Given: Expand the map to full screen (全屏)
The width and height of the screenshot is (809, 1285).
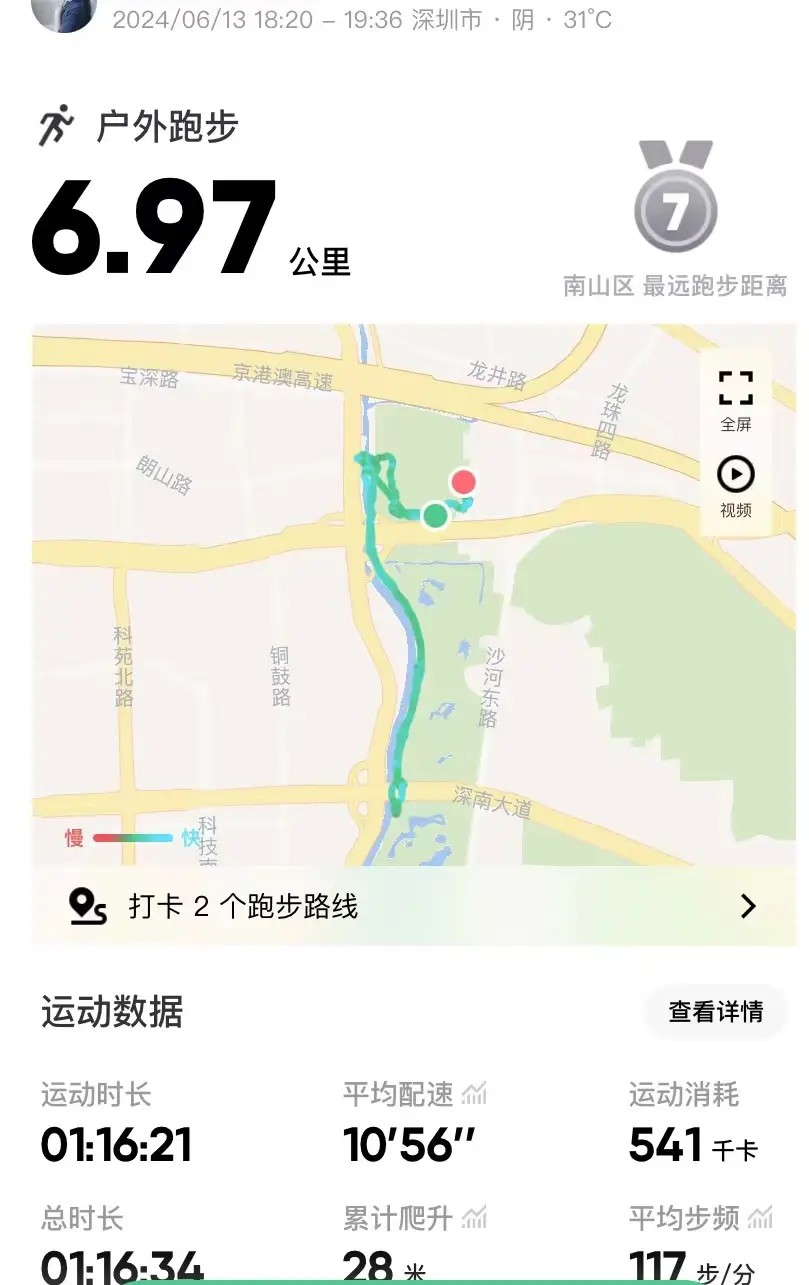Looking at the screenshot, I should 736,400.
